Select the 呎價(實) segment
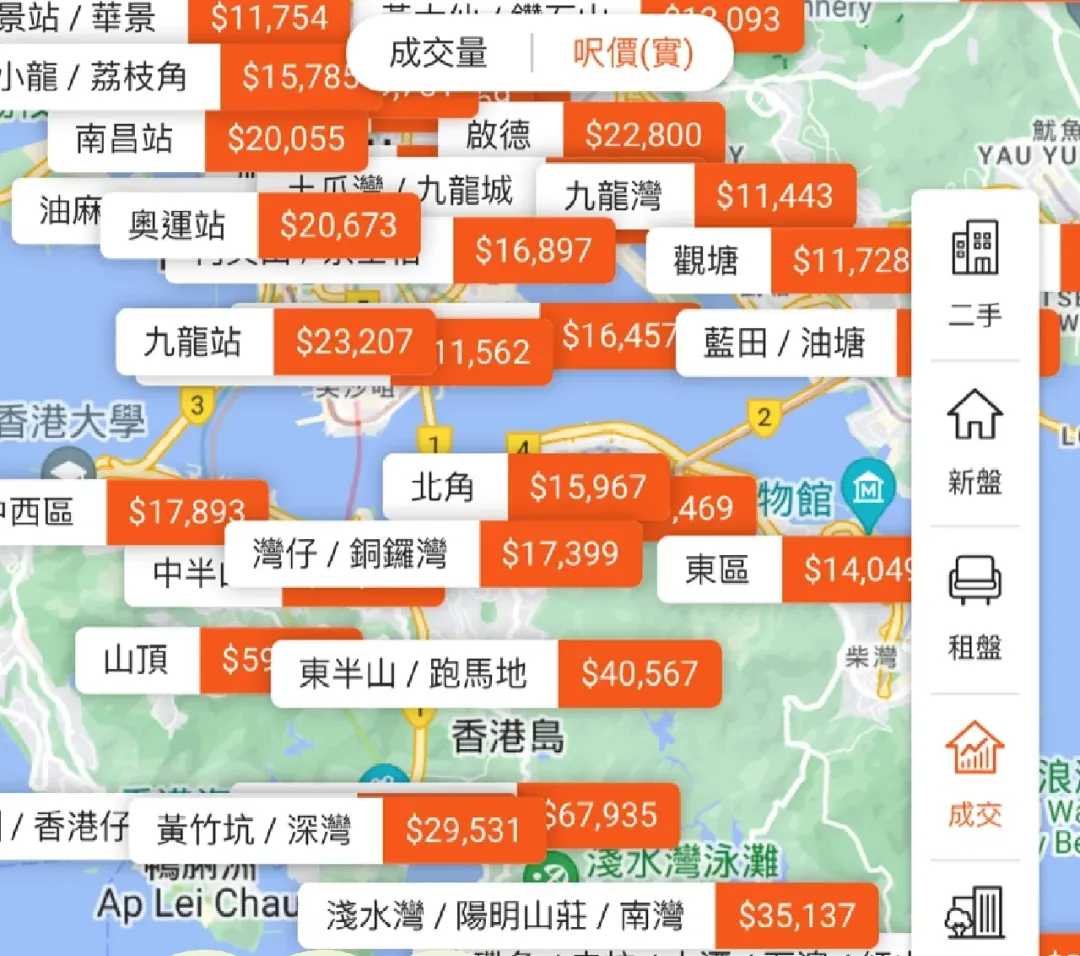 point(633,53)
